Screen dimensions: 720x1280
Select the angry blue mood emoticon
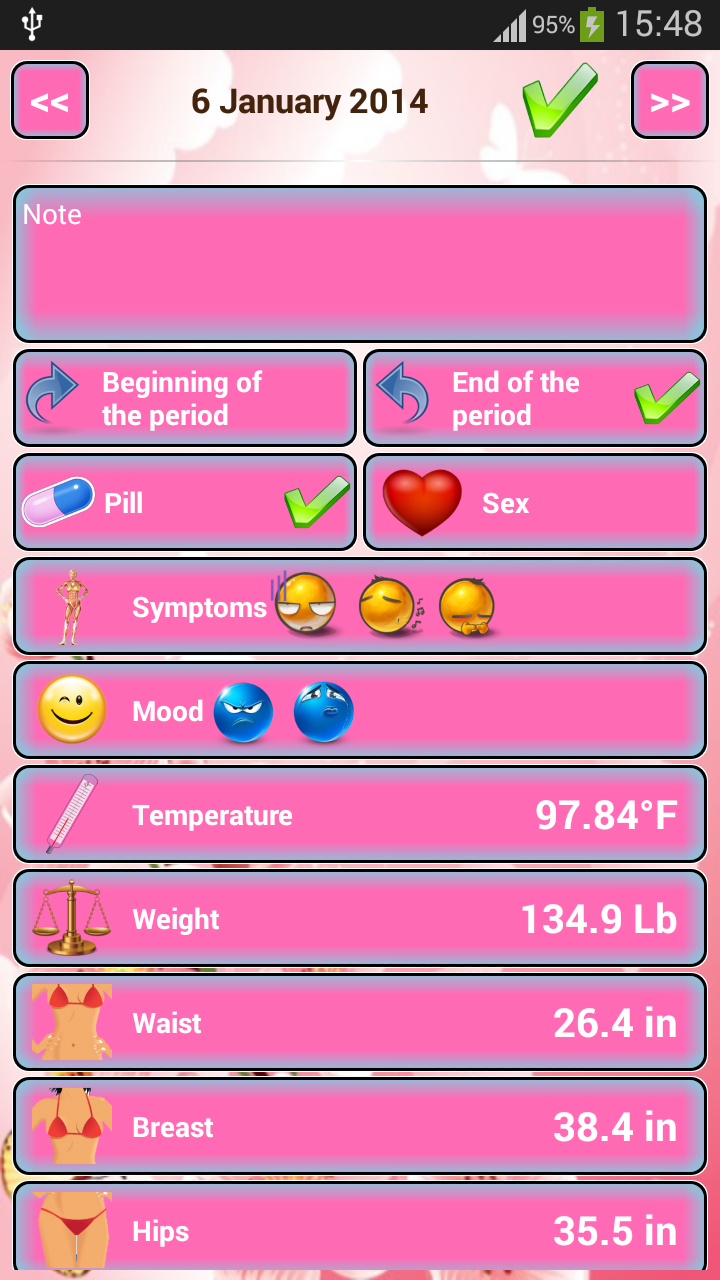(x=243, y=711)
